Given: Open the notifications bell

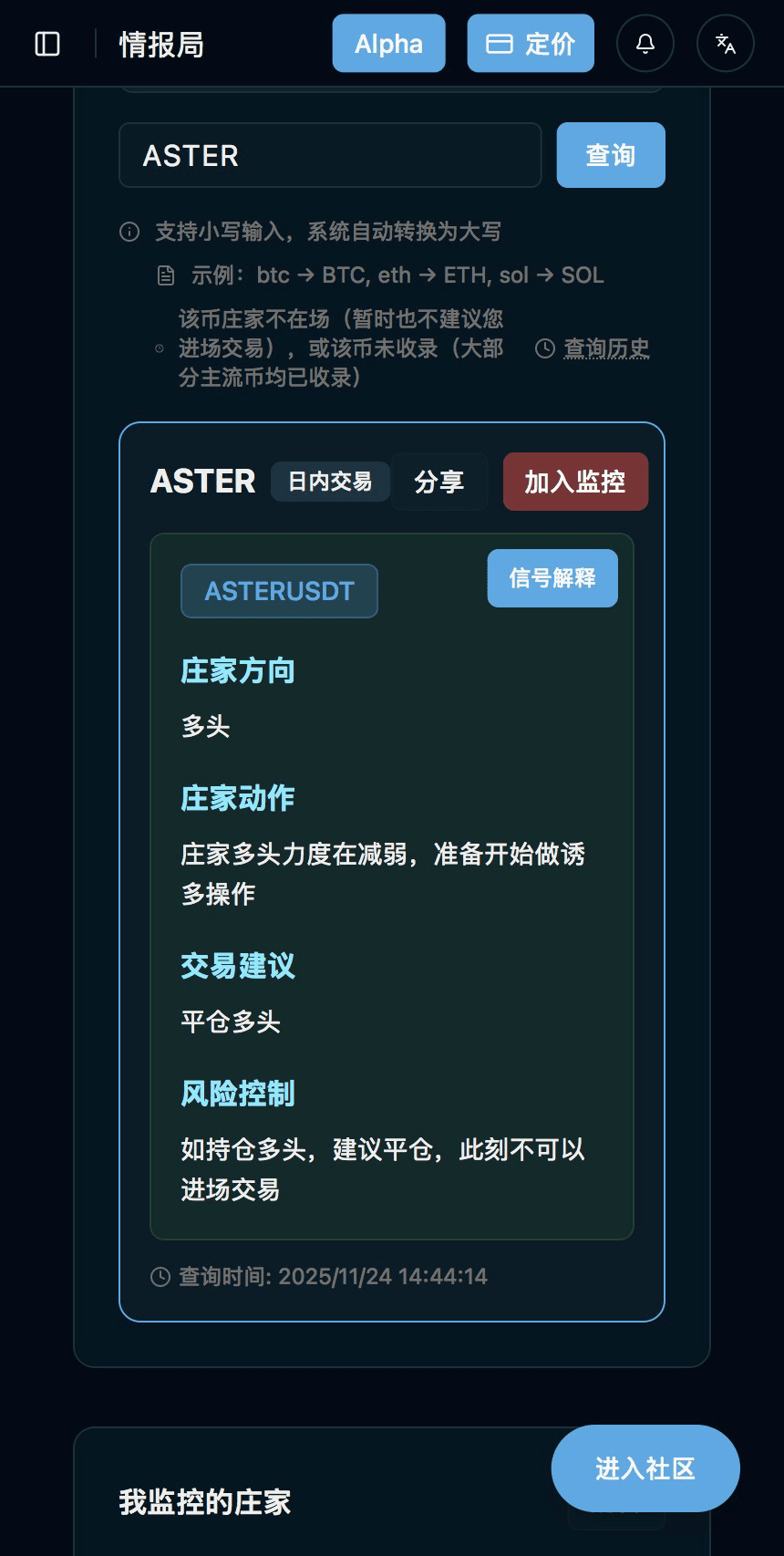Looking at the screenshot, I should 645,44.
